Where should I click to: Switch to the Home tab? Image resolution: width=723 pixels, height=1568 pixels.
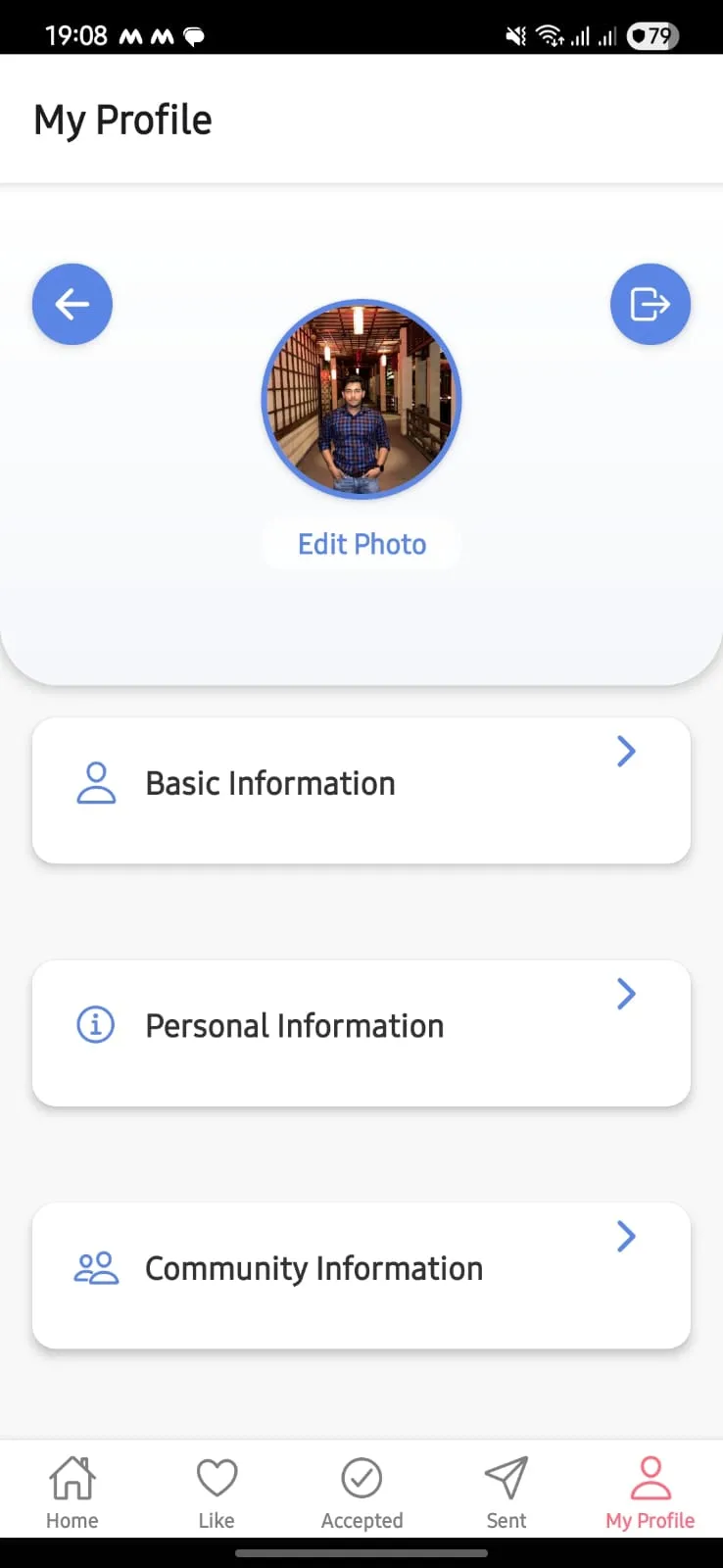pos(72,1493)
